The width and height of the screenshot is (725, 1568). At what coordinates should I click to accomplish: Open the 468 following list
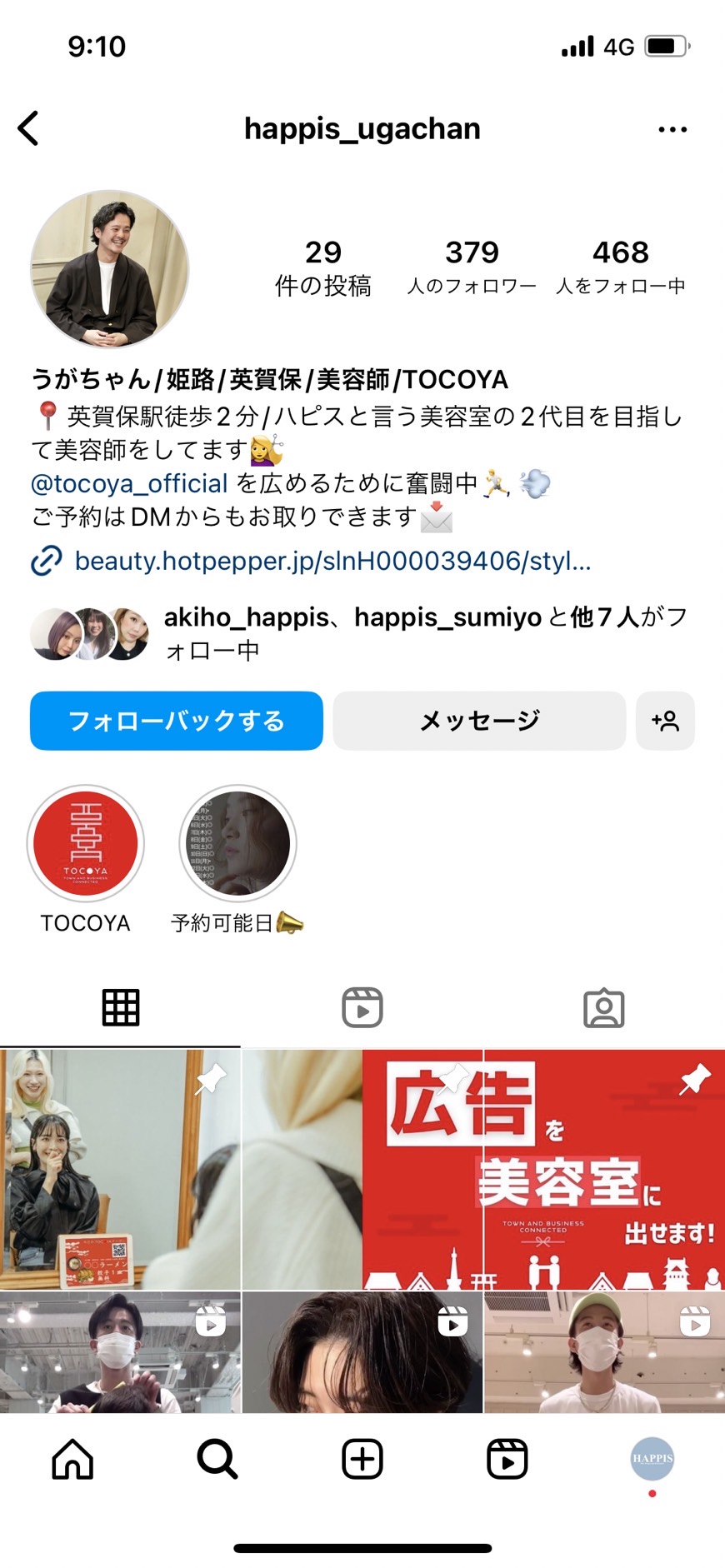click(621, 267)
